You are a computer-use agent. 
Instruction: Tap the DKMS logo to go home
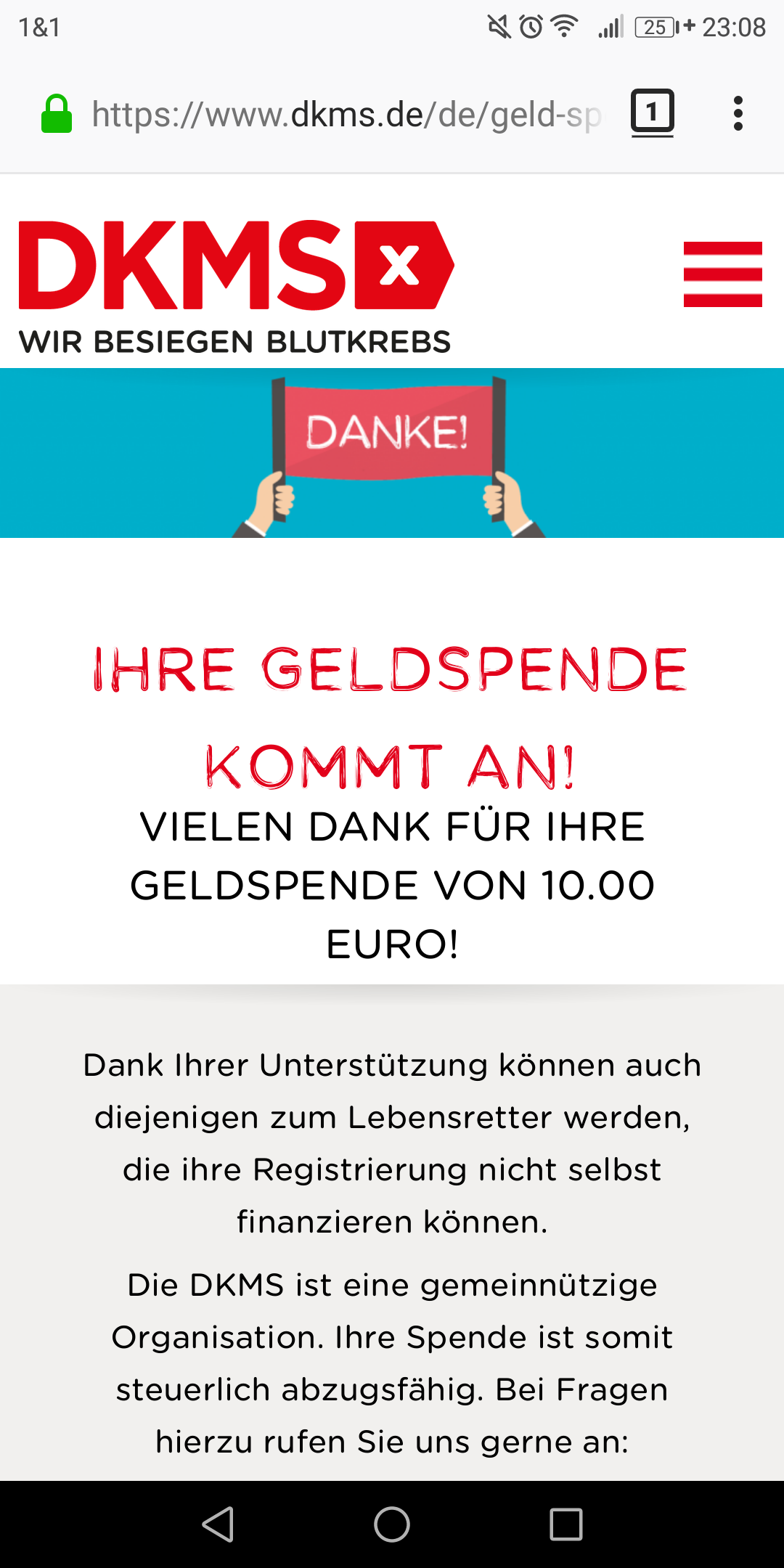(236, 287)
